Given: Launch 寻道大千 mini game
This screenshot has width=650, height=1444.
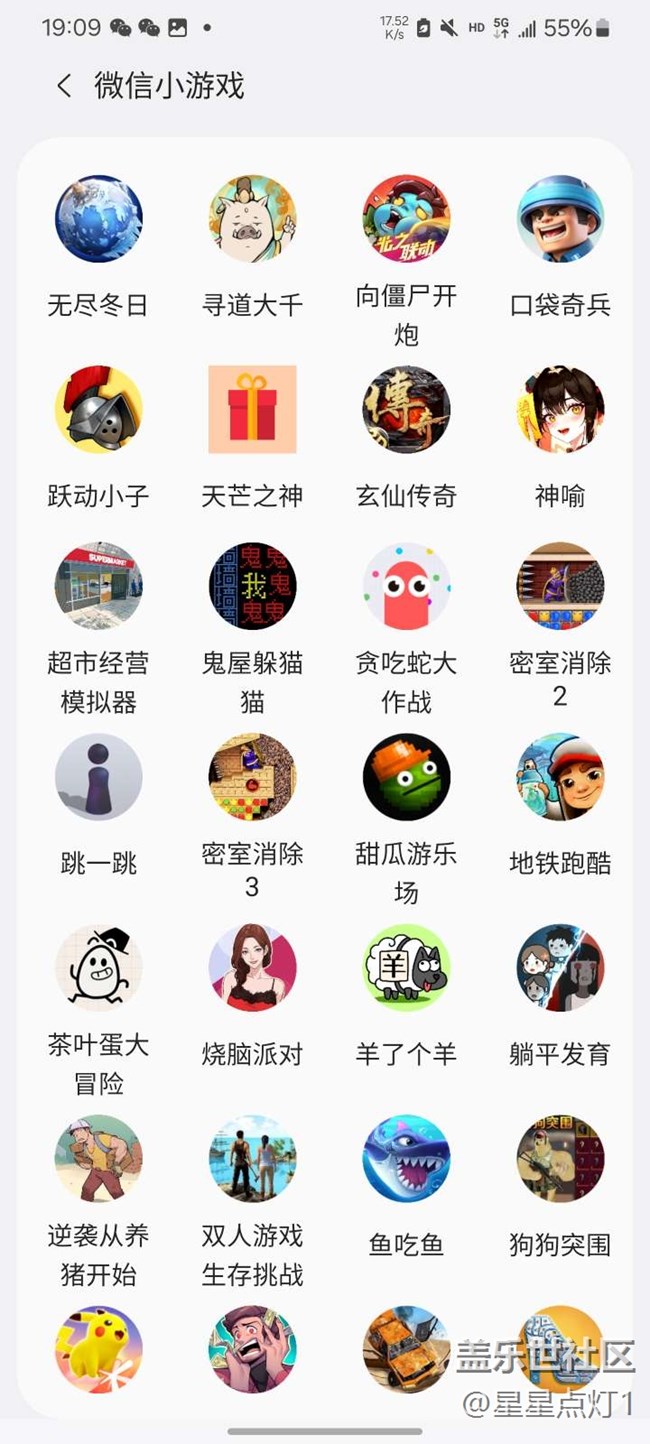Looking at the screenshot, I should (252, 219).
